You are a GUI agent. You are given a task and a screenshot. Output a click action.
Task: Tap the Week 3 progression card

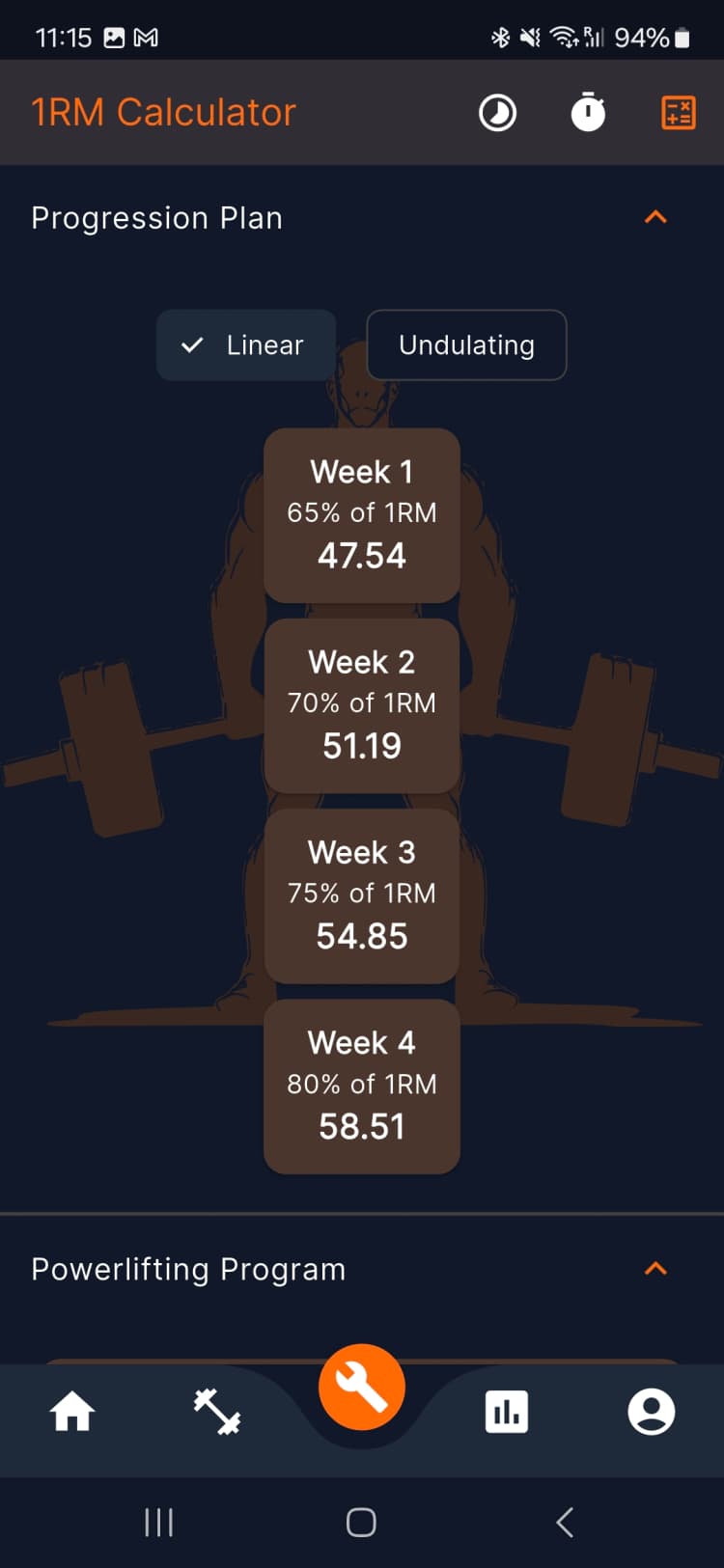click(361, 894)
